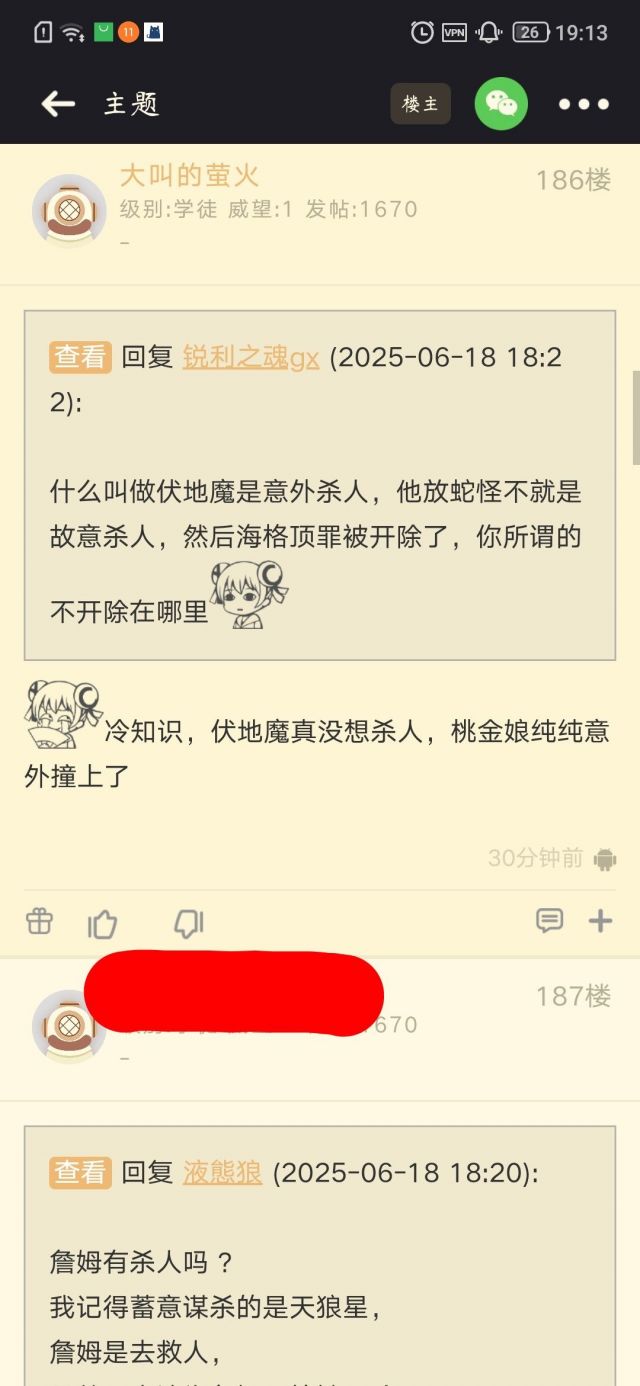
Task: Share the thread via WeChat icon
Action: point(501,104)
